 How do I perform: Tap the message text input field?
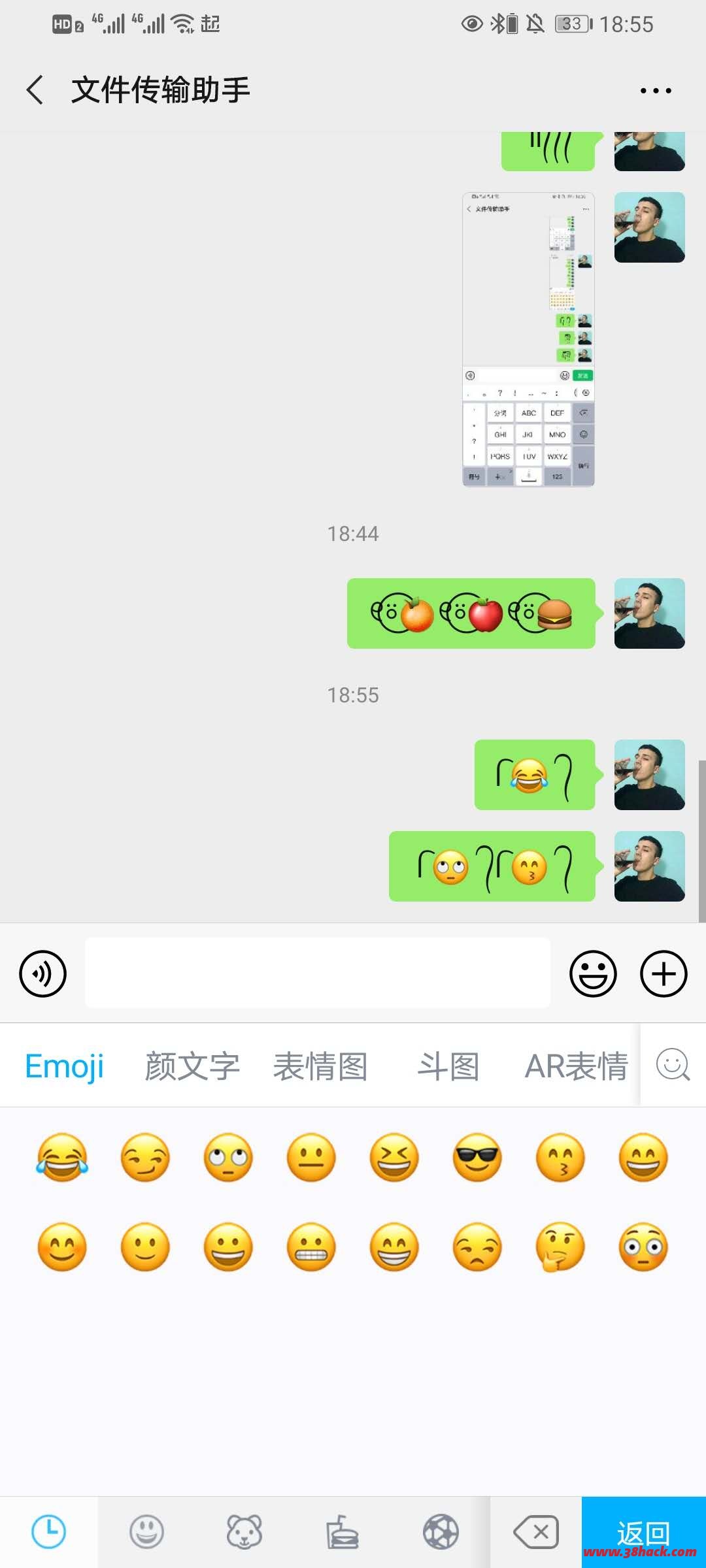(318, 973)
